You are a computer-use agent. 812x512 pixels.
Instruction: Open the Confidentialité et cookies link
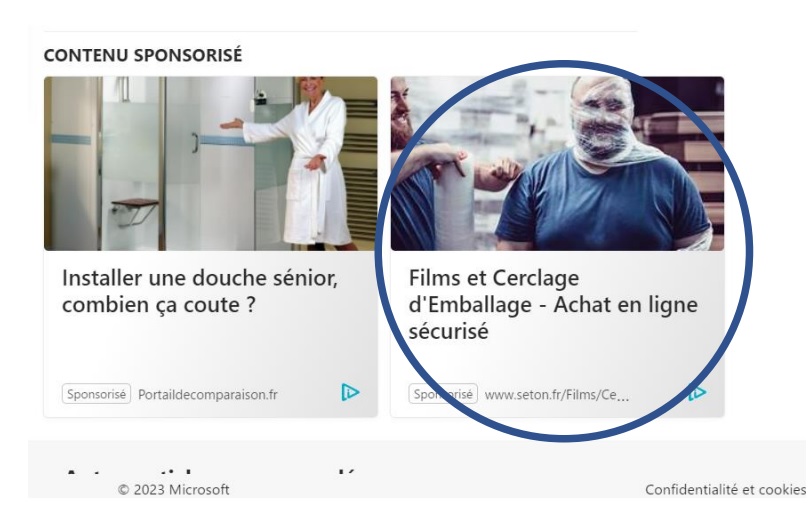(x=725, y=489)
